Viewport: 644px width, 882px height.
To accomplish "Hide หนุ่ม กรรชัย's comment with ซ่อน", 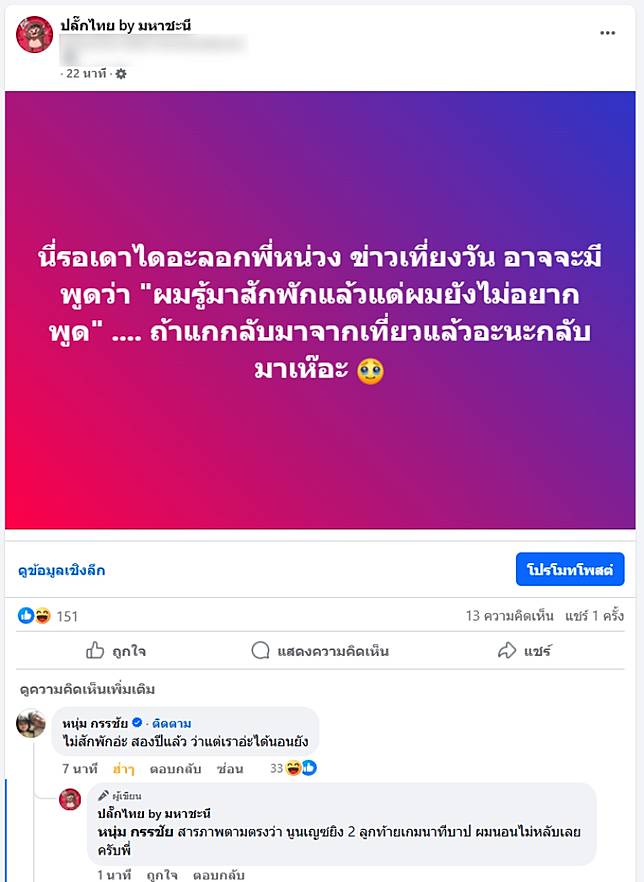I will coord(230,769).
